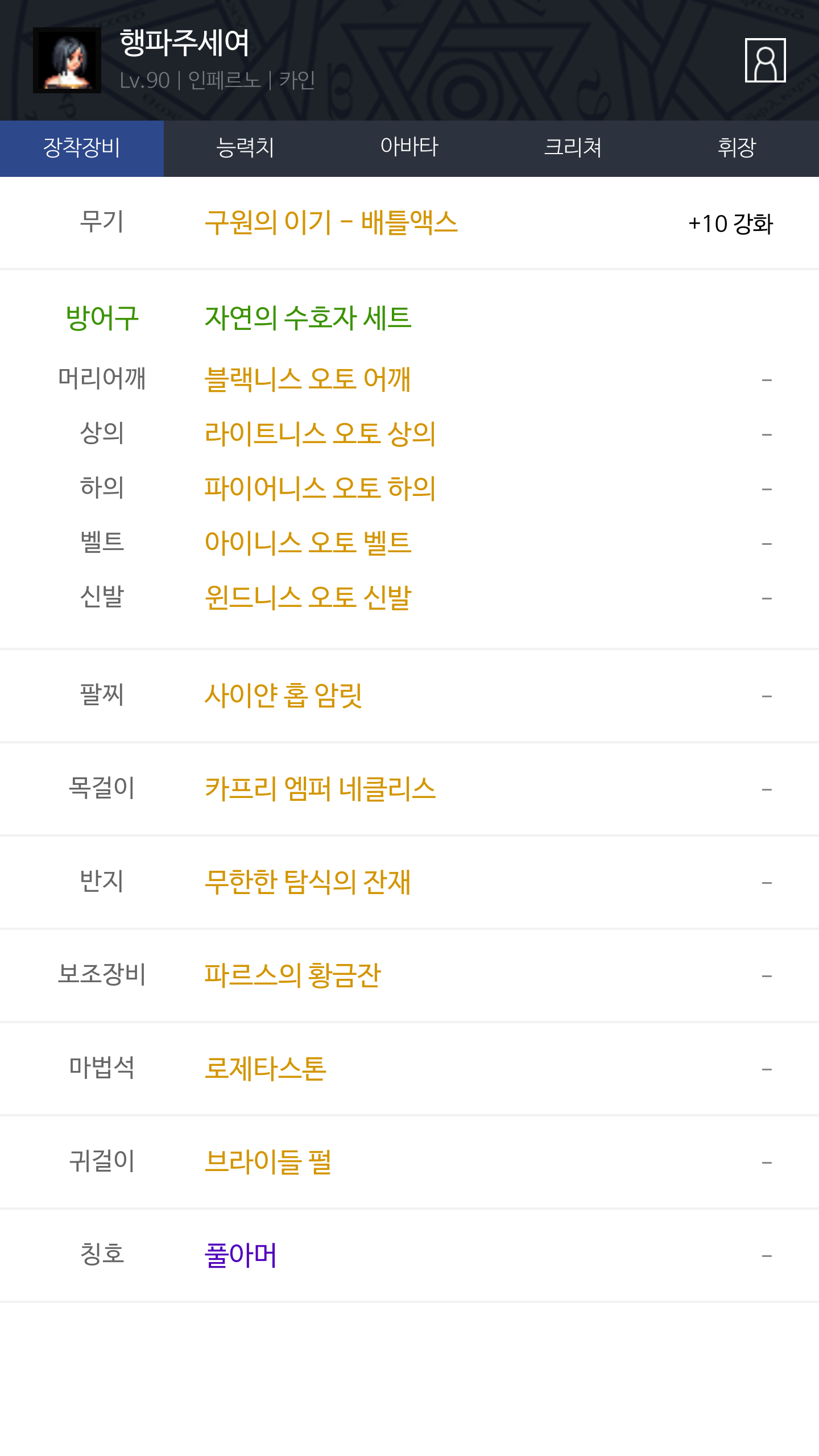View earring 브라이들 펄
Viewport: 819px width, 1456px height.
[268, 1161]
